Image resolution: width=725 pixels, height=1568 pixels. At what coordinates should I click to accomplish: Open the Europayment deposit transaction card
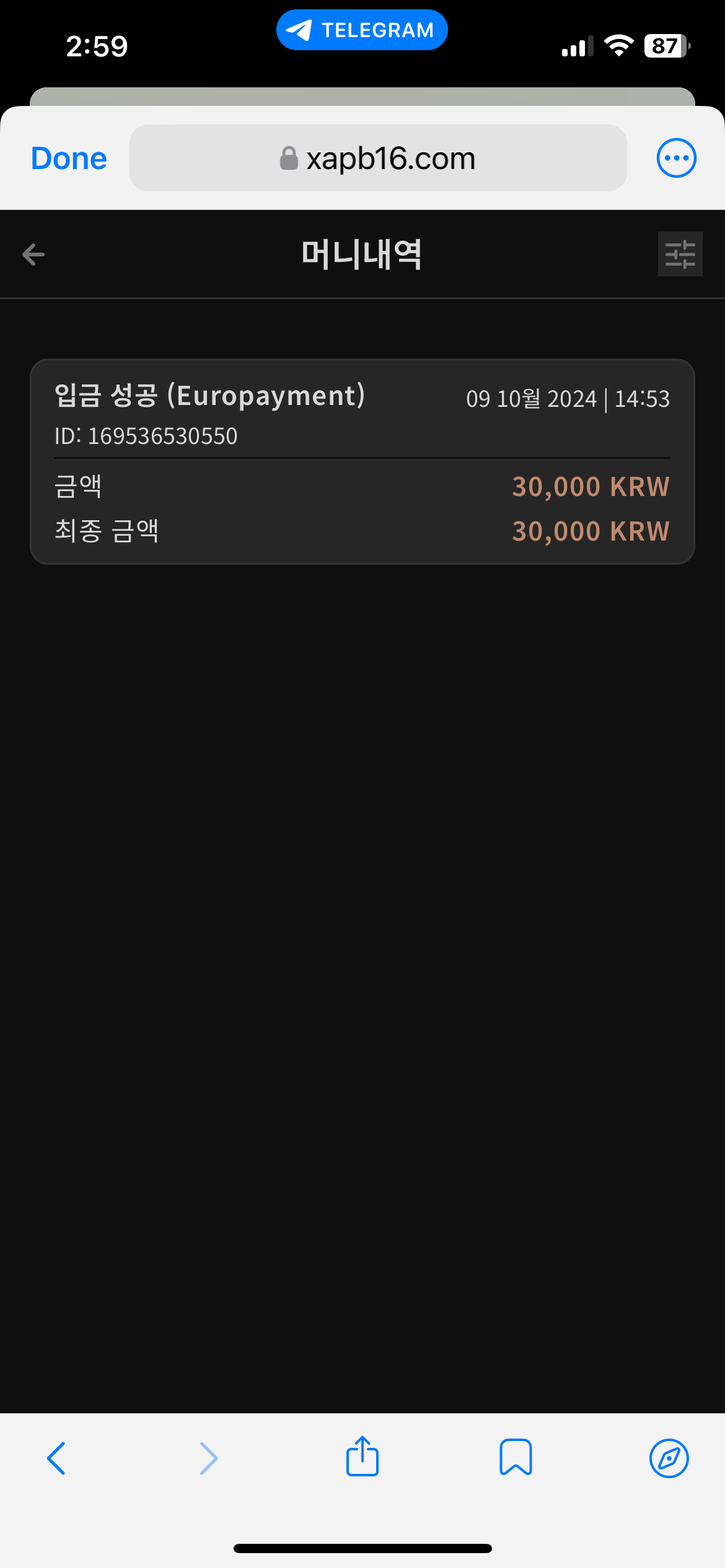(x=362, y=461)
